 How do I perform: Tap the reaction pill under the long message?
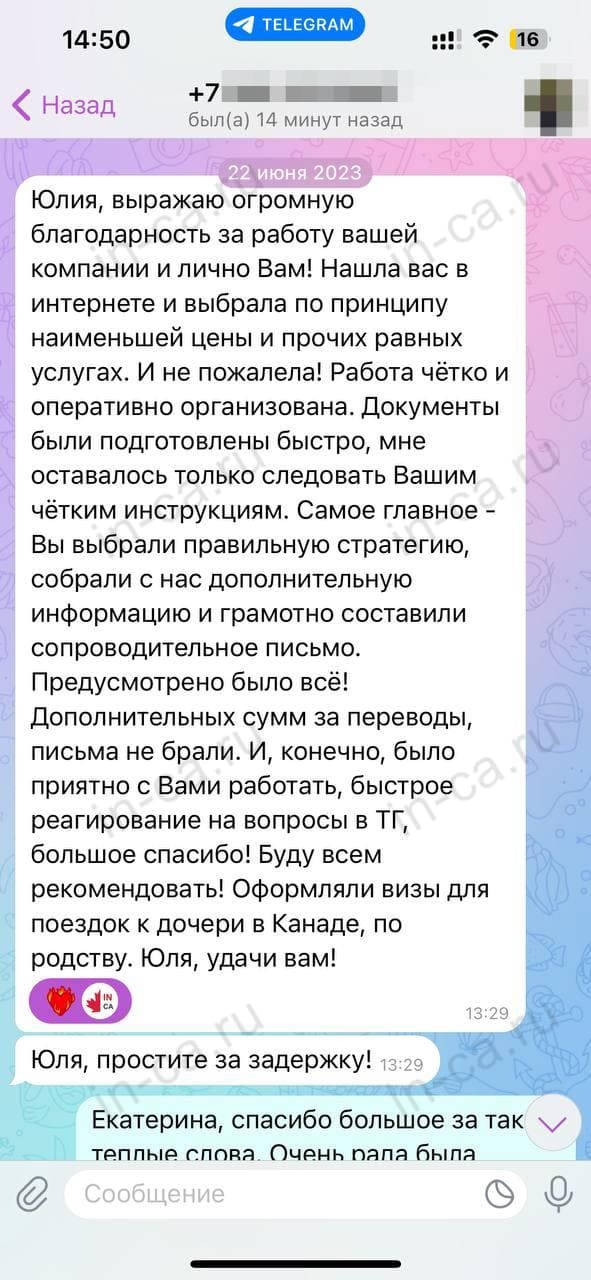(x=80, y=1001)
